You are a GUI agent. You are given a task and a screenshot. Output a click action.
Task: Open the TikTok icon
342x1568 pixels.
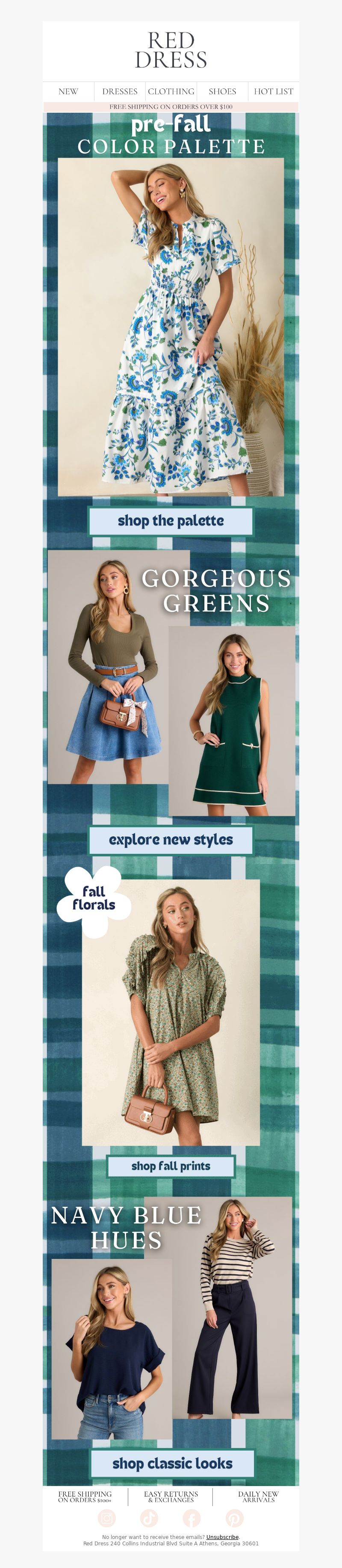coord(149,1518)
